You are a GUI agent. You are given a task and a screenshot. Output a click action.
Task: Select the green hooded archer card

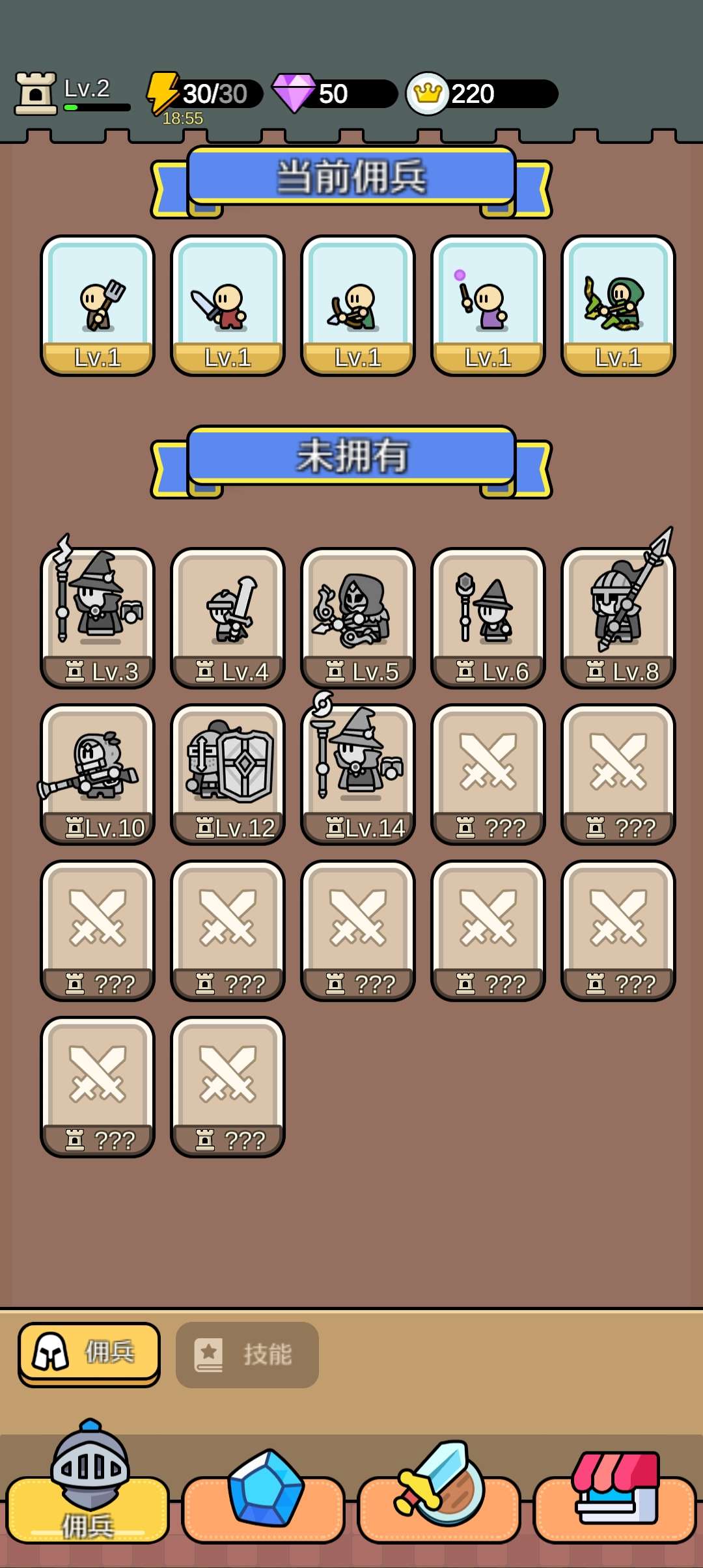click(618, 305)
